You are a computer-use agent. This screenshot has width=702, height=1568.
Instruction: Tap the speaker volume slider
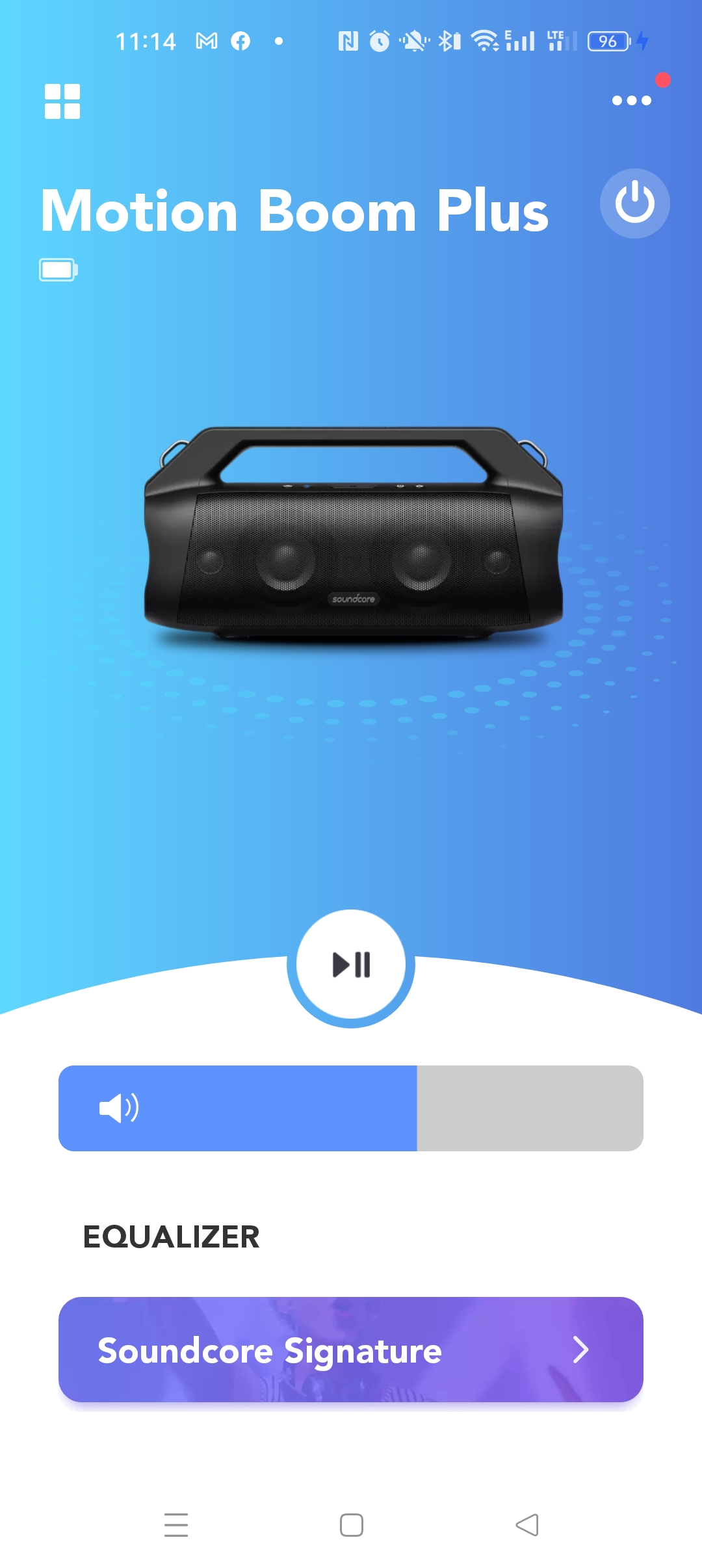click(351, 1108)
